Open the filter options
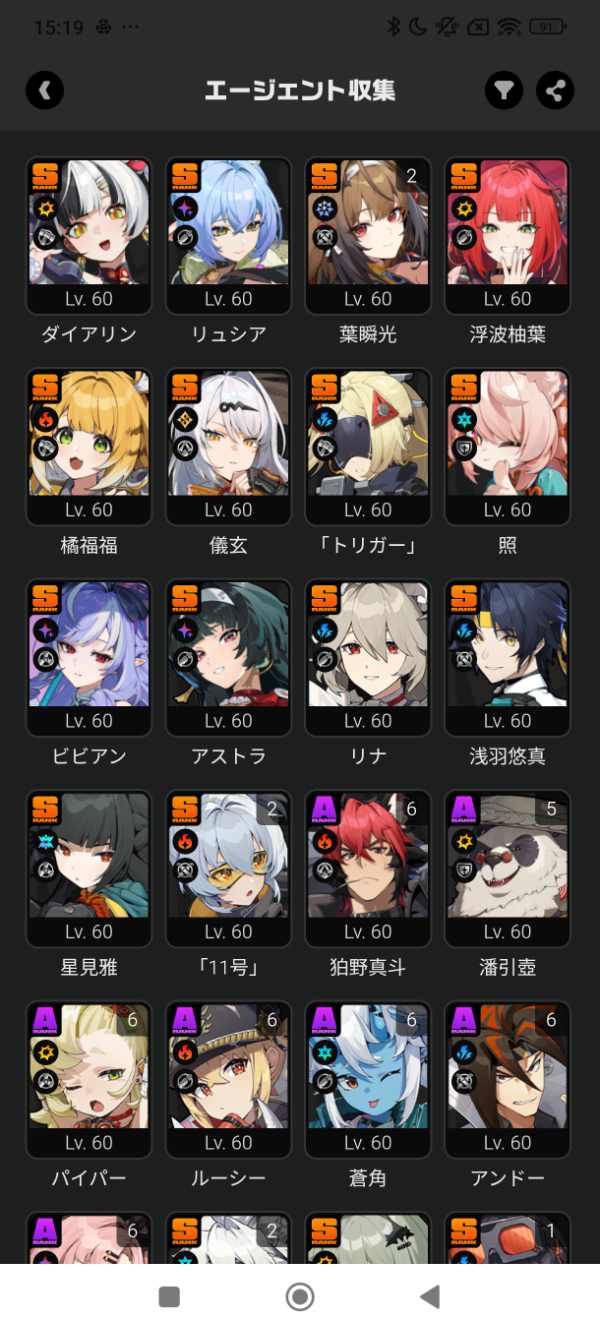This screenshot has height=1333, width=600. (505, 91)
